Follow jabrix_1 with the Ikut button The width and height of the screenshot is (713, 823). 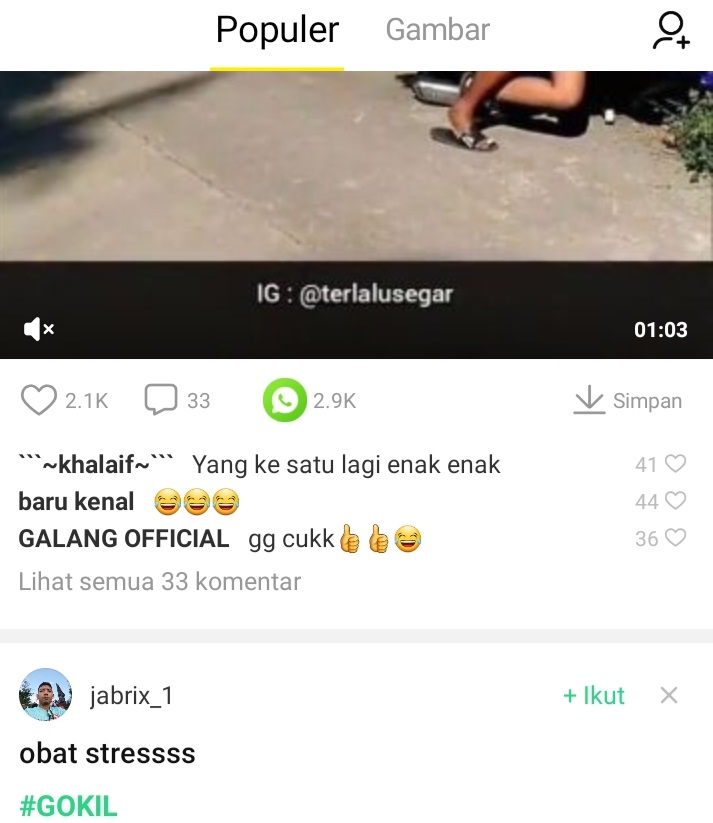coord(594,695)
